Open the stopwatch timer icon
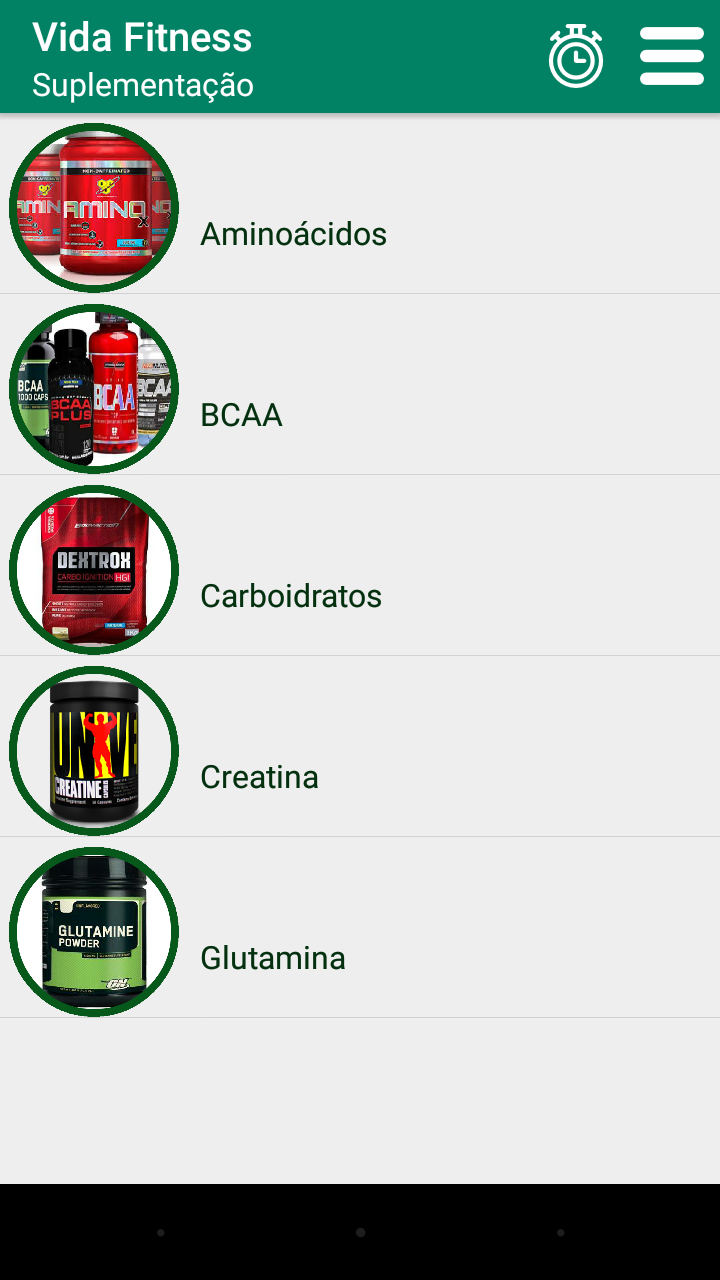The image size is (720, 1280). (x=576, y=56)
